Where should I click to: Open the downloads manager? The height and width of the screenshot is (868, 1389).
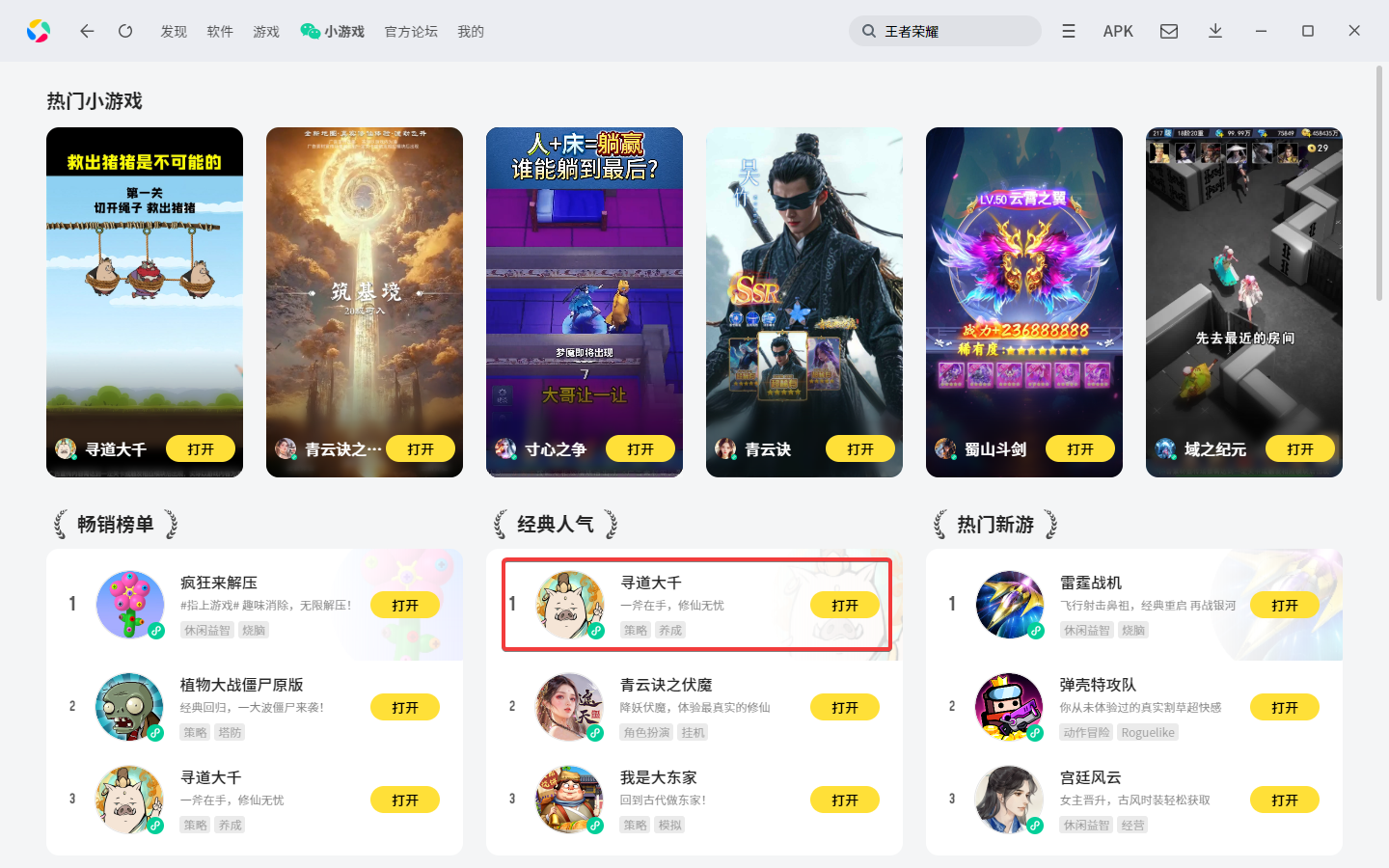(1215, 31)
